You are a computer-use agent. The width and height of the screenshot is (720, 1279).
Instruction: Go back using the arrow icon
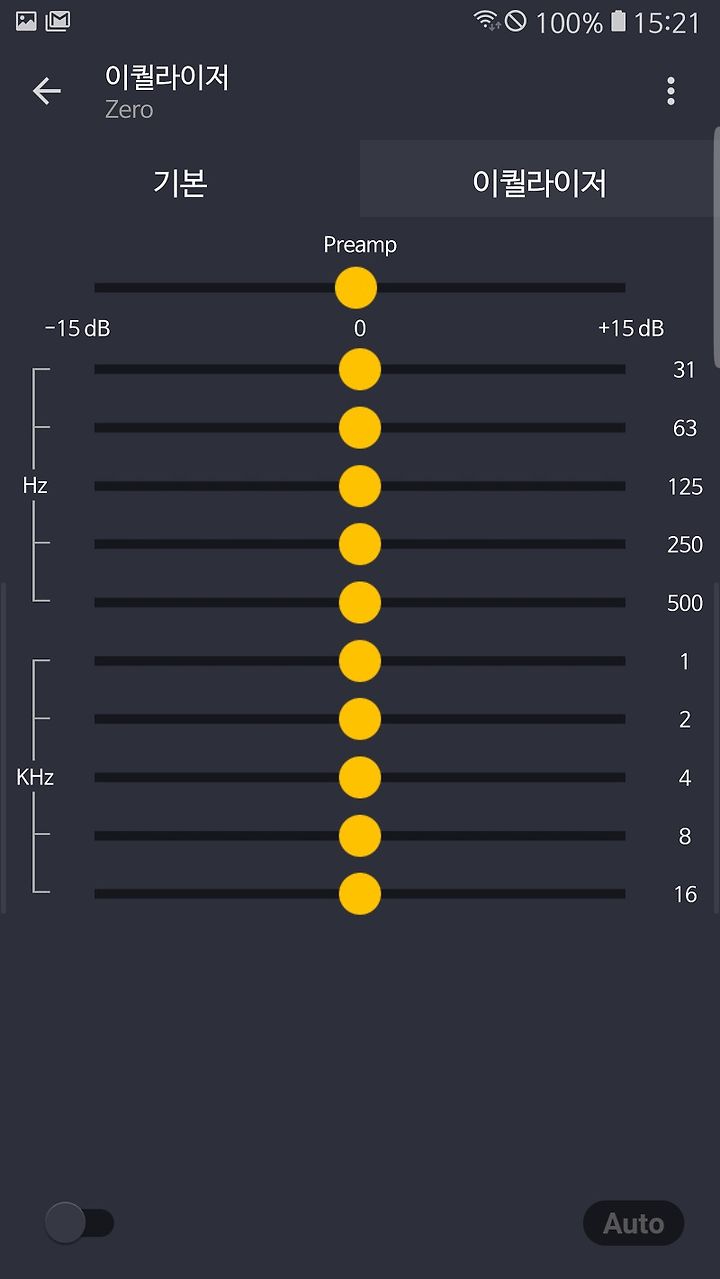point(47,92)
